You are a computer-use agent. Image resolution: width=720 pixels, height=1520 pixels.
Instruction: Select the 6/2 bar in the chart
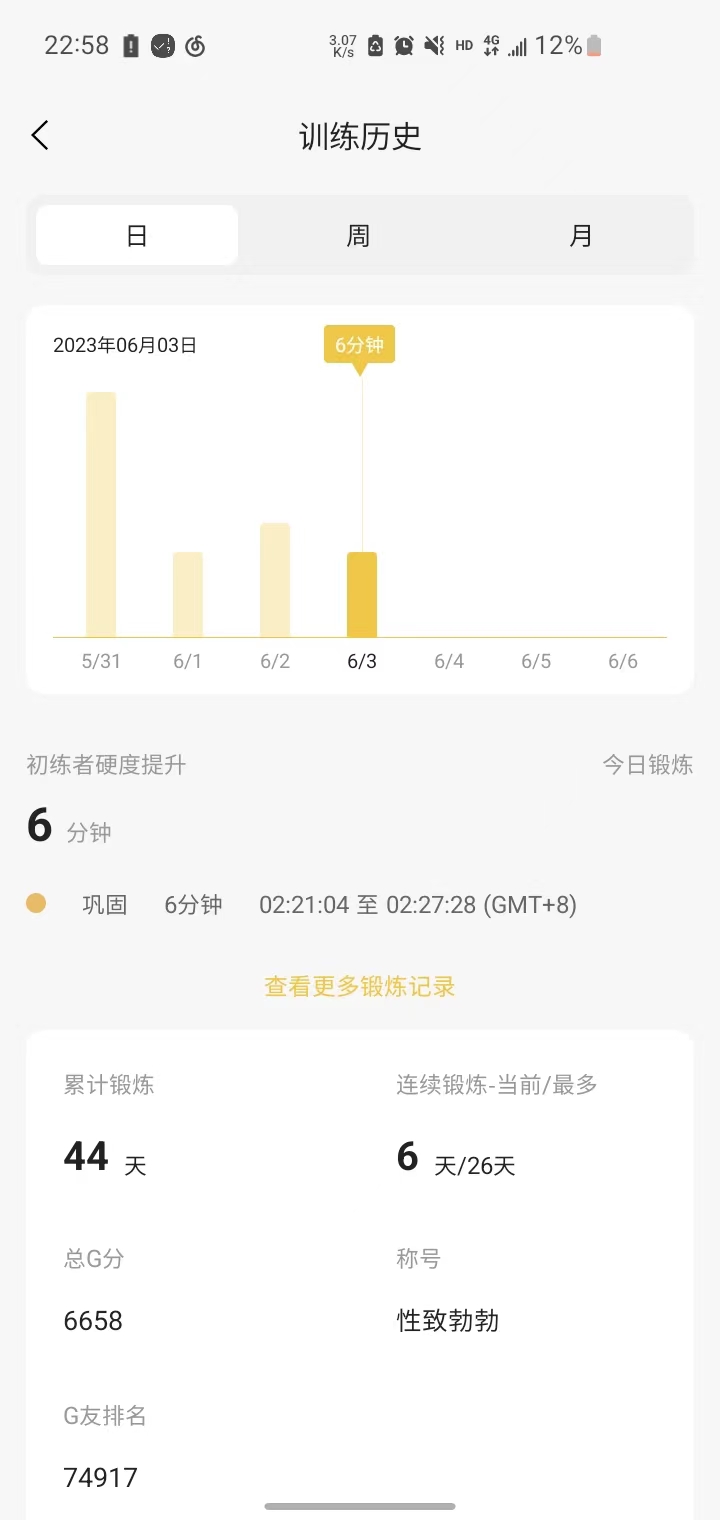[x=275, y=580]
